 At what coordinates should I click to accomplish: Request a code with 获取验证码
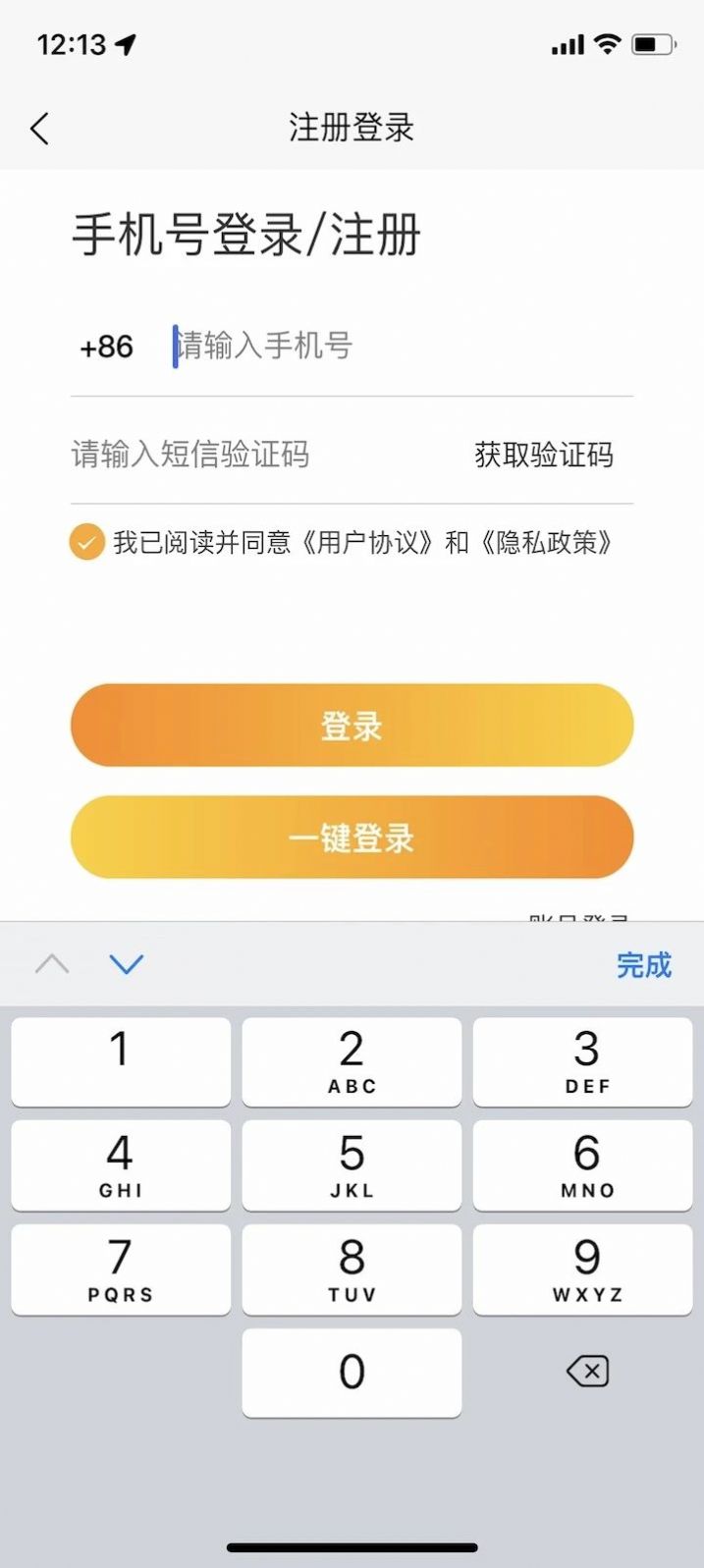543,455
